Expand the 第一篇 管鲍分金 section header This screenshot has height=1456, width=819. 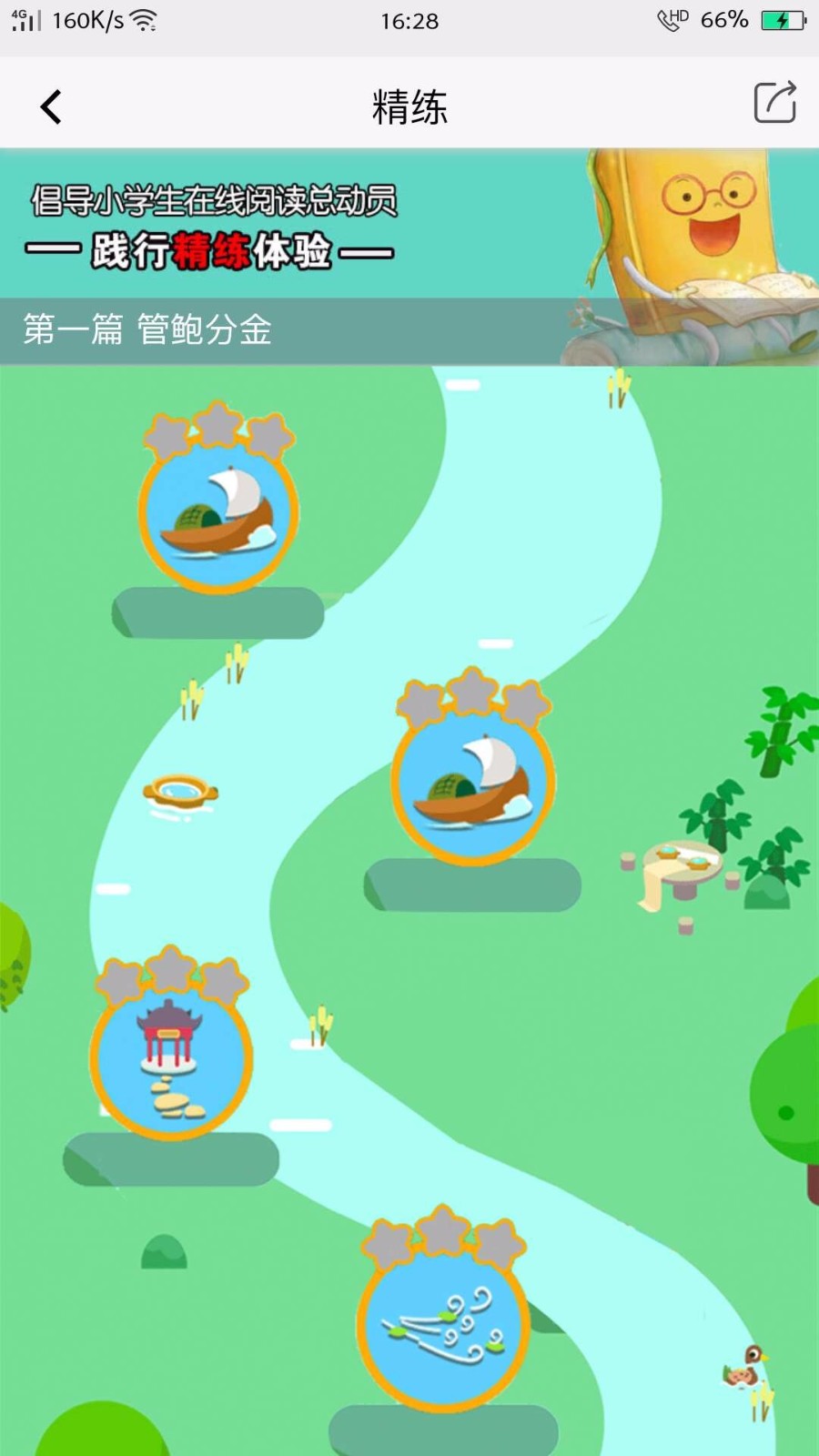[x=148, y=331]
